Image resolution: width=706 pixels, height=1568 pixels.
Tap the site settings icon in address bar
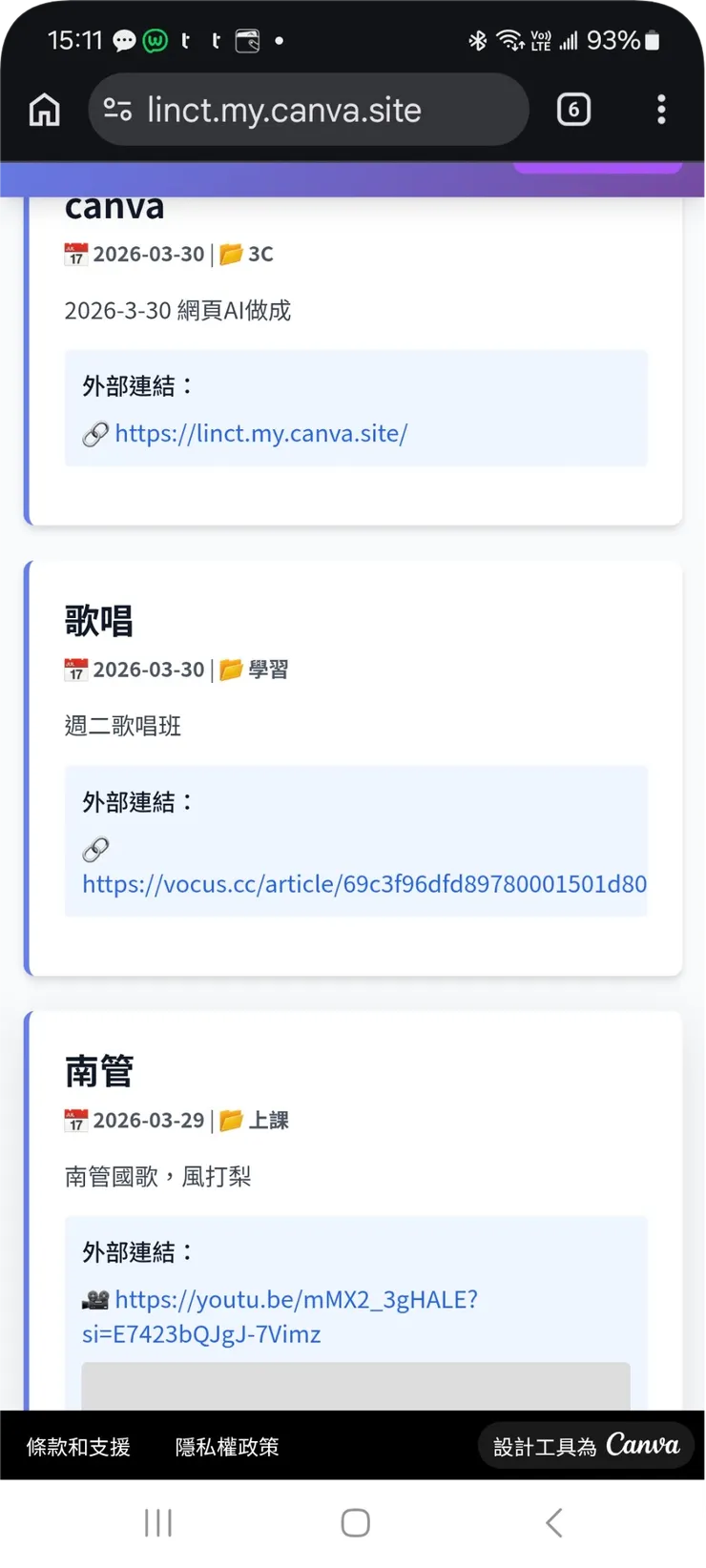click(x=116, y=109)
